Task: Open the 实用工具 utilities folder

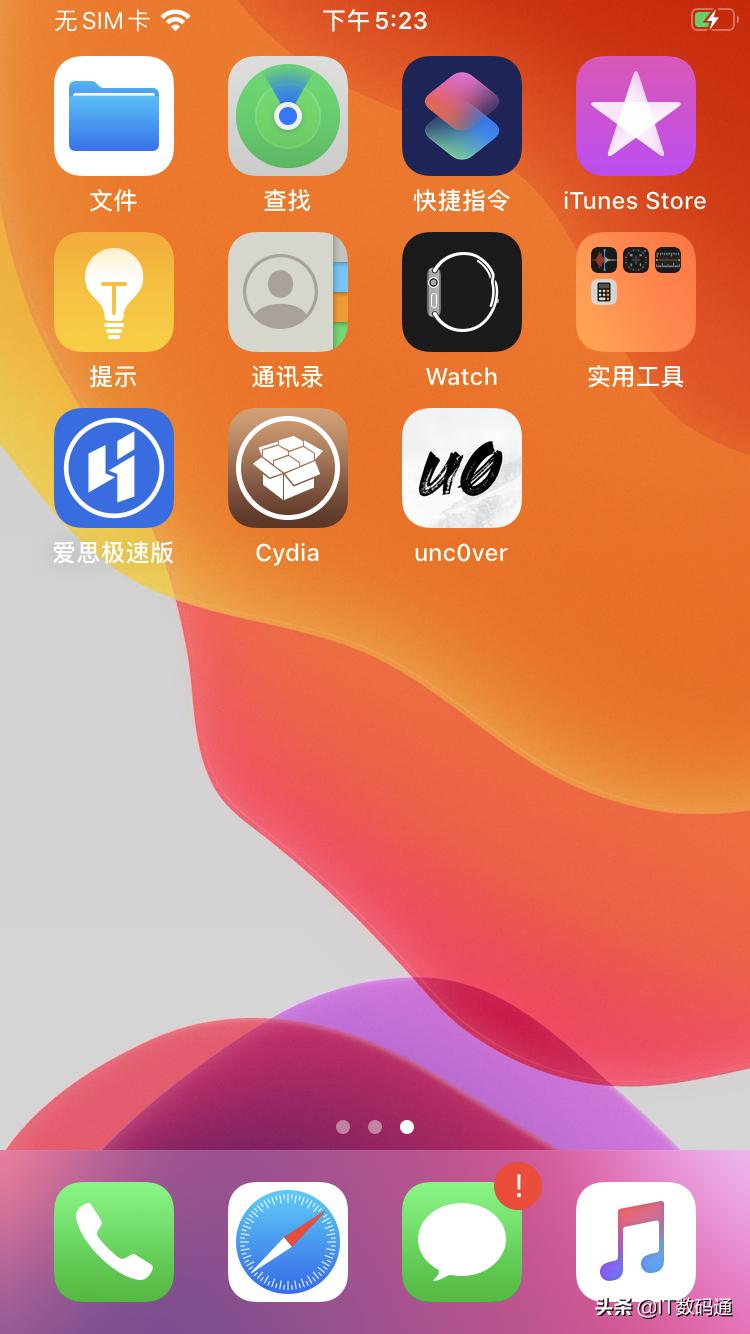Action: (635, 291)
